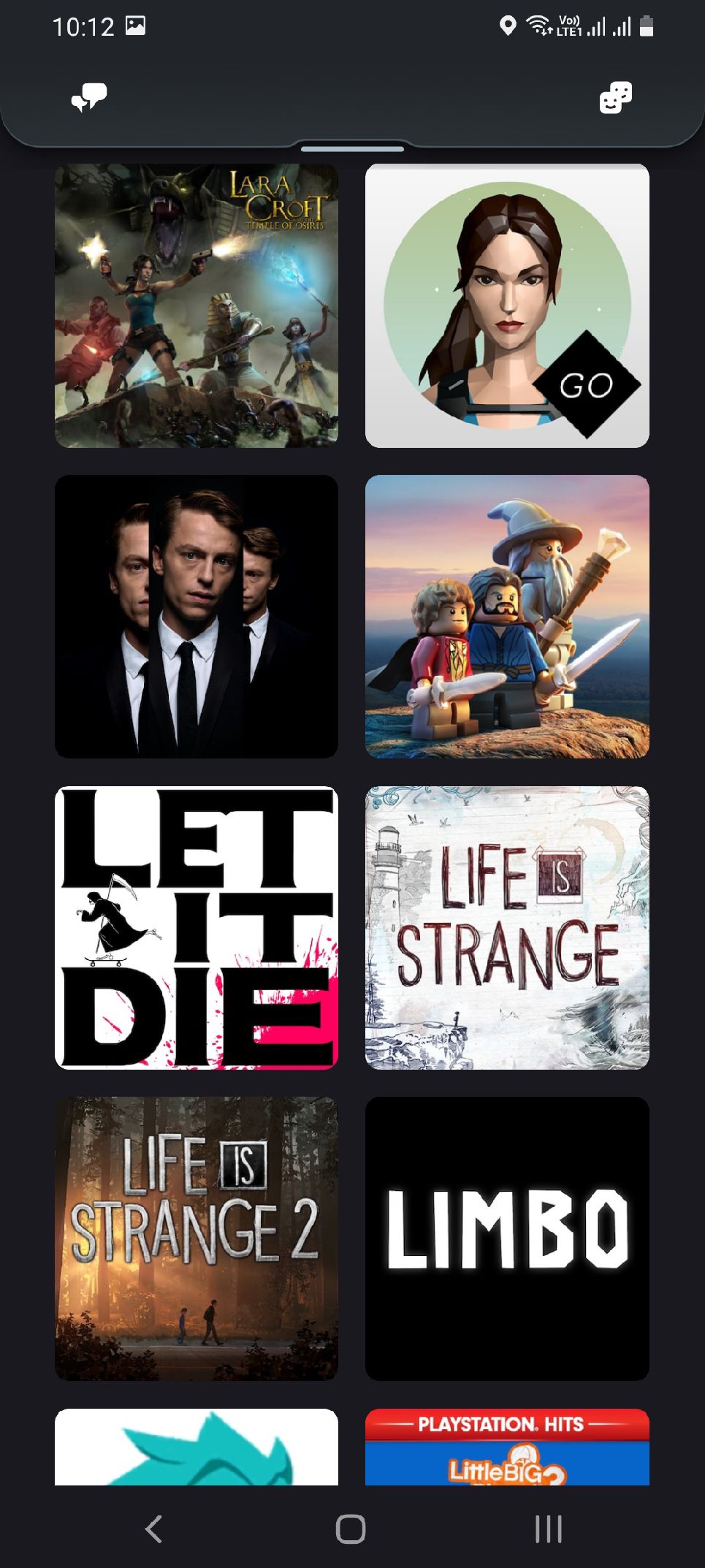Viewport: 705px width, 1568px height.
Task: Open the game with three suited men
Action: pos(197,617)
